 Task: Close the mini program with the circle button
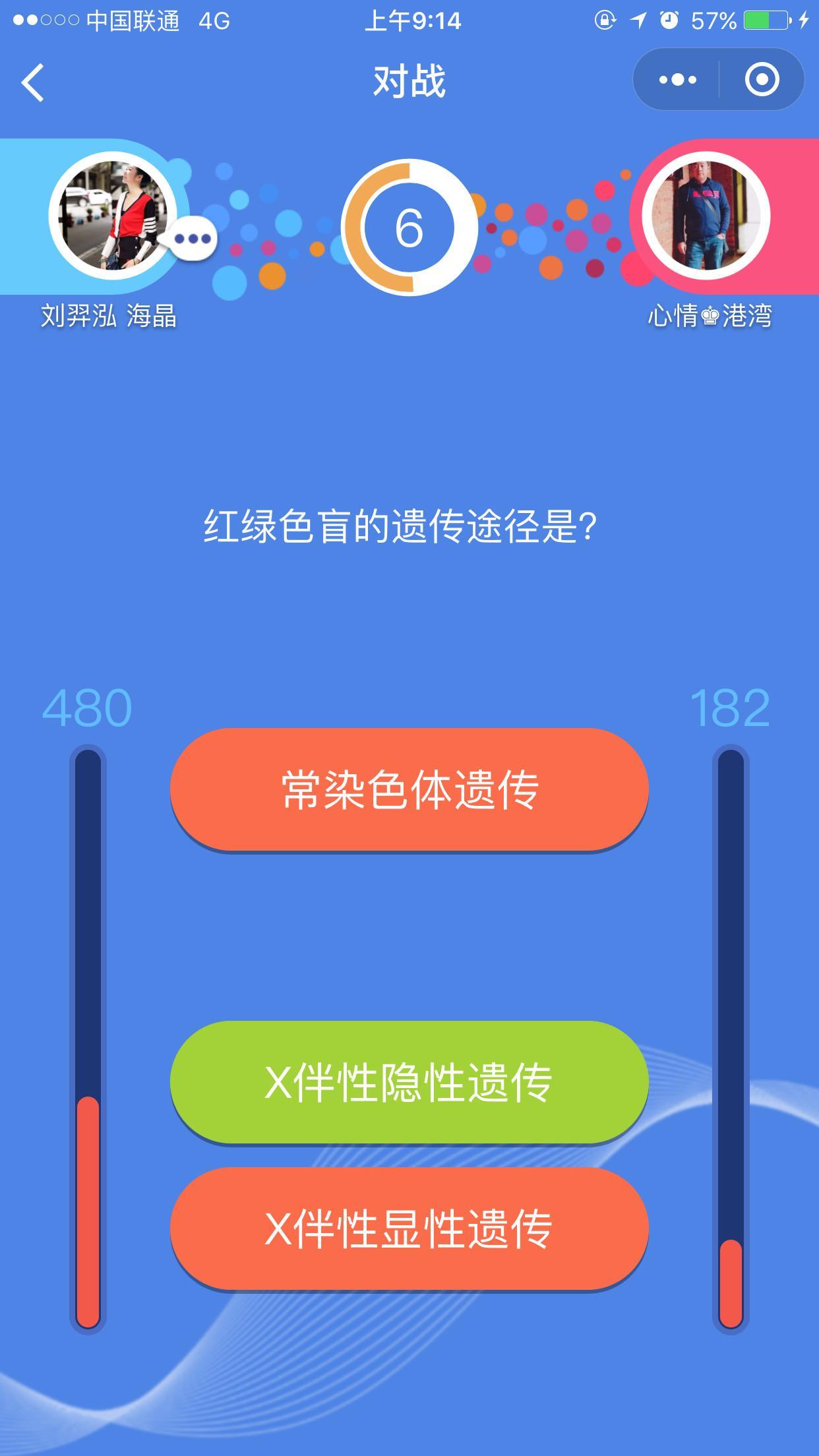tap(762, 80)
